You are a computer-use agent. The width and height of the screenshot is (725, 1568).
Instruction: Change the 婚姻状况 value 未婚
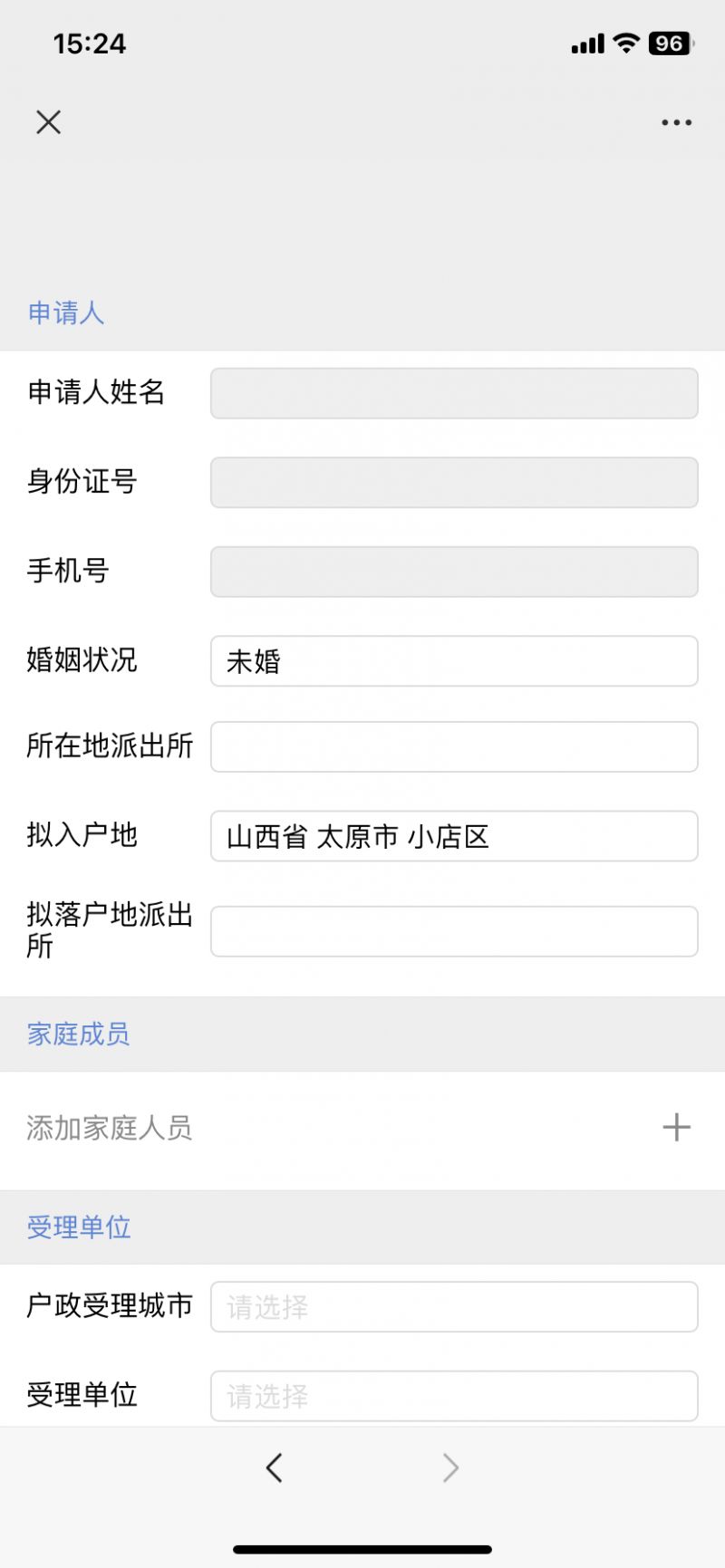454,661
